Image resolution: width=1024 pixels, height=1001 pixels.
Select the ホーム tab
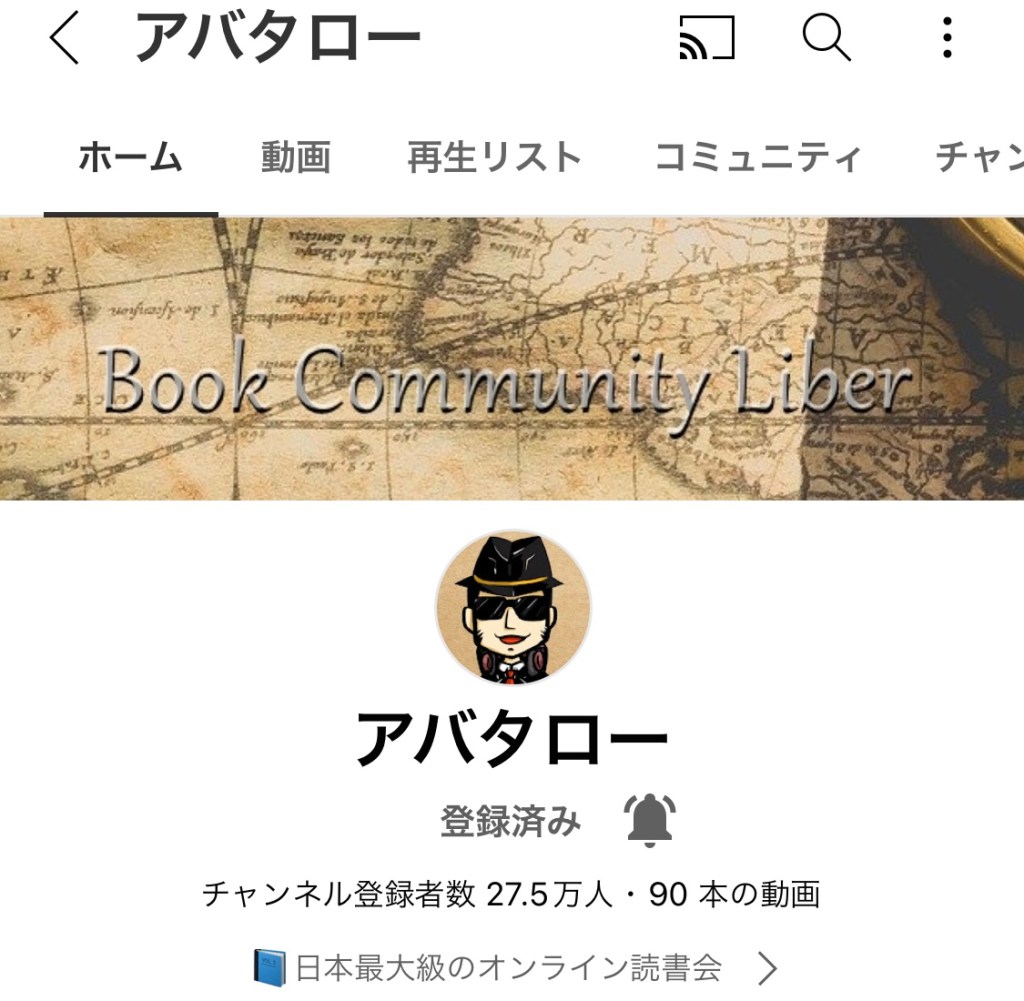[130, 158]
